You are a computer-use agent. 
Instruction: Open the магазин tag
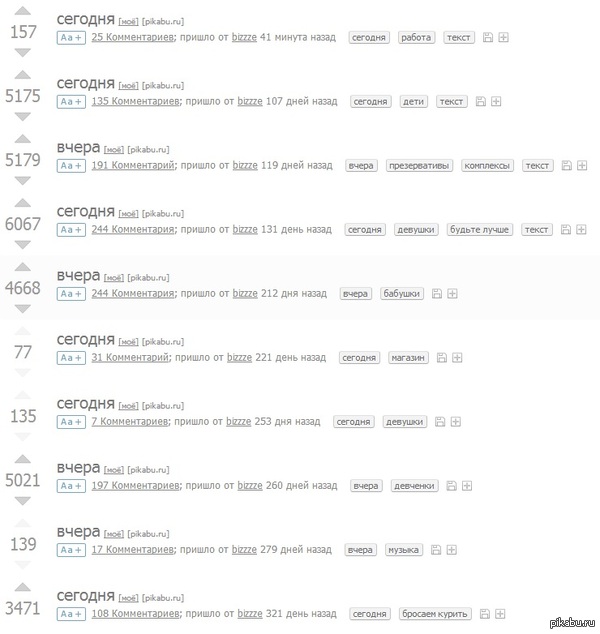point(408,357)
